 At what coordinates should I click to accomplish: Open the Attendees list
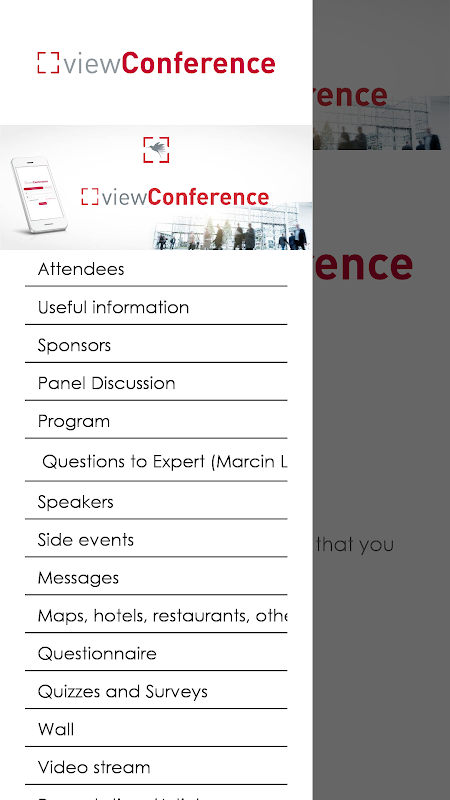pyautogui.click(x=156, y=268)
